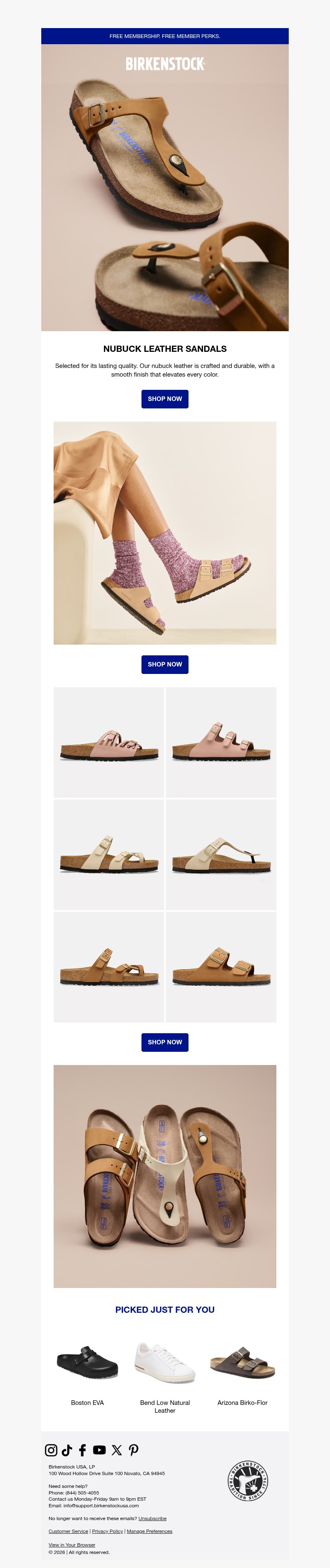Read the Privacy Policy
The width and height of the screenshot is (330, 1568).
(x=108, y=1531)
